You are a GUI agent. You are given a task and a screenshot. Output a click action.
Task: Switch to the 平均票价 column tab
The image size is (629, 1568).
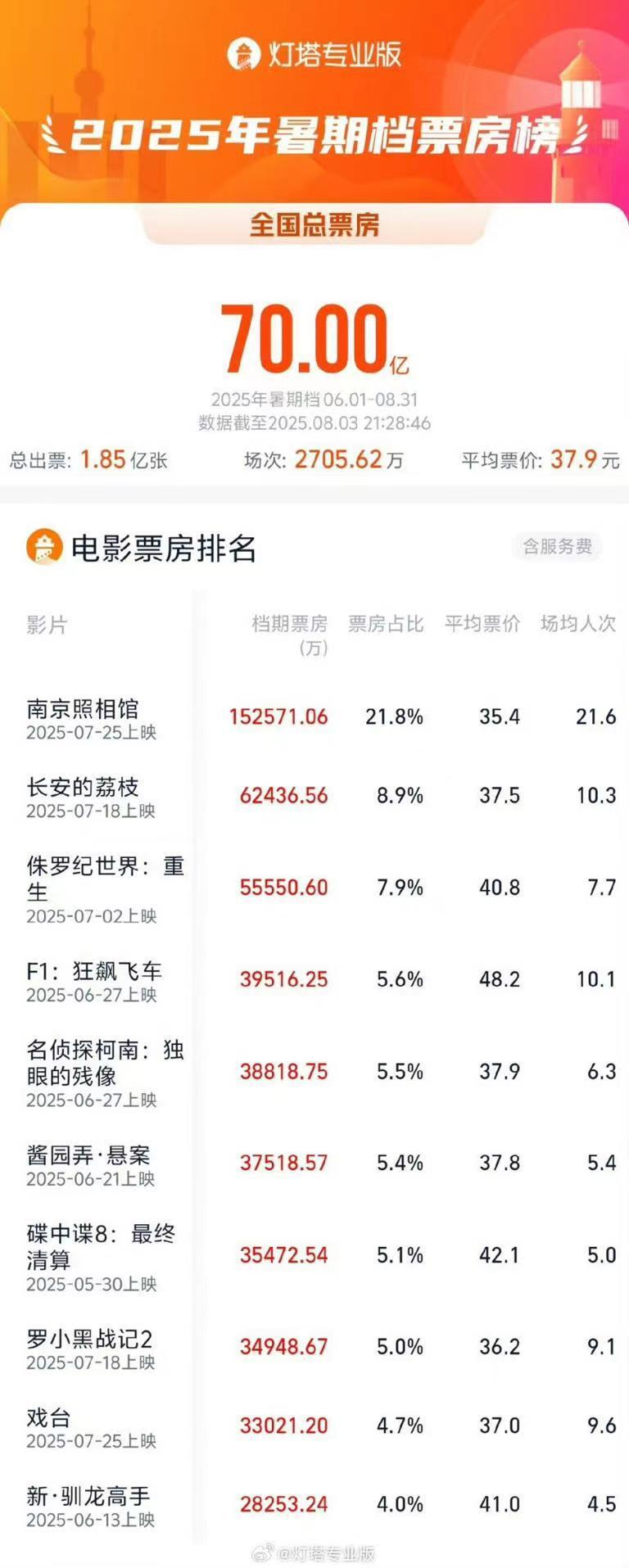(482, 624)
